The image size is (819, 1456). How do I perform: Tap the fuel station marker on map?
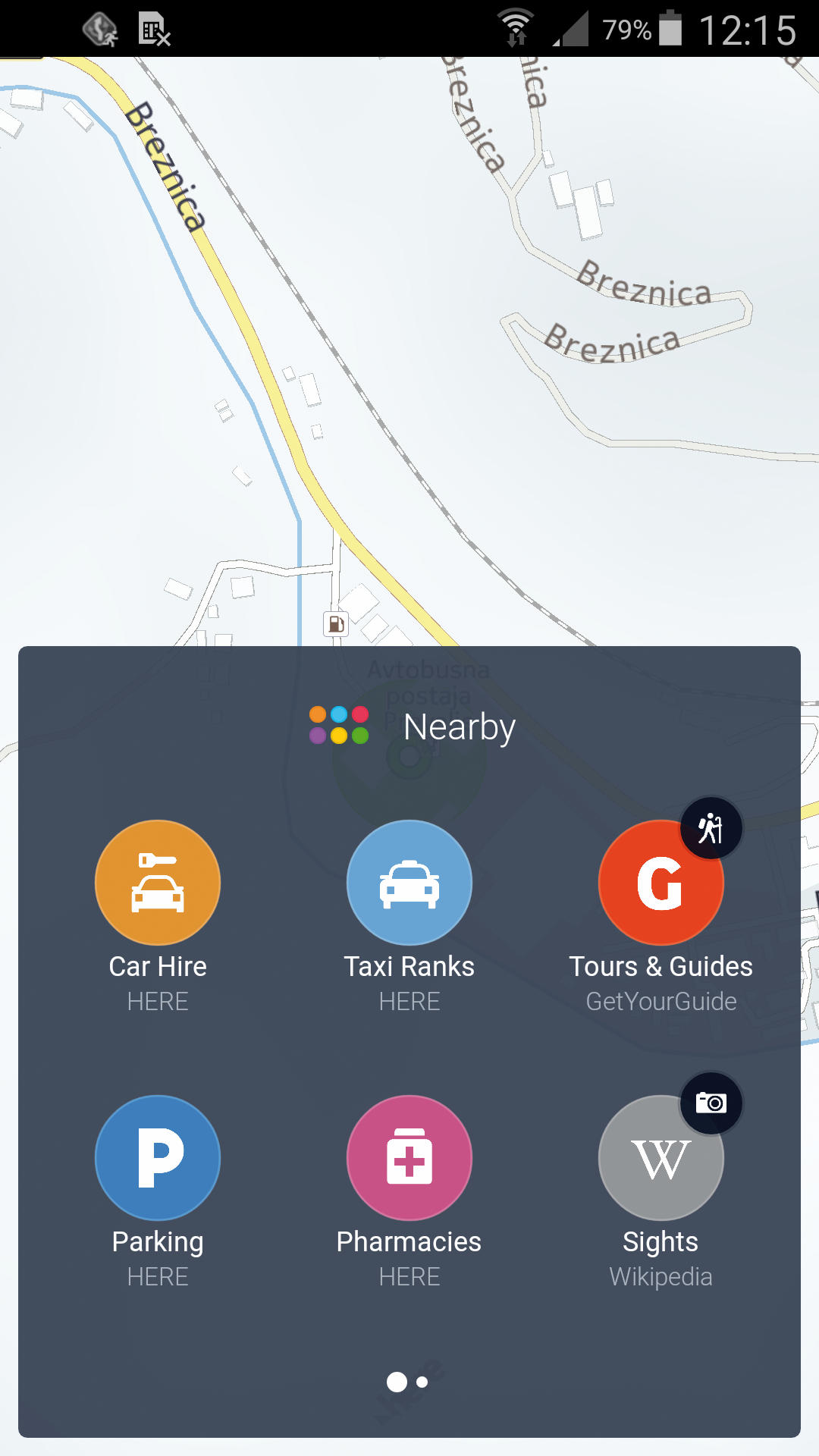[336, 624]
